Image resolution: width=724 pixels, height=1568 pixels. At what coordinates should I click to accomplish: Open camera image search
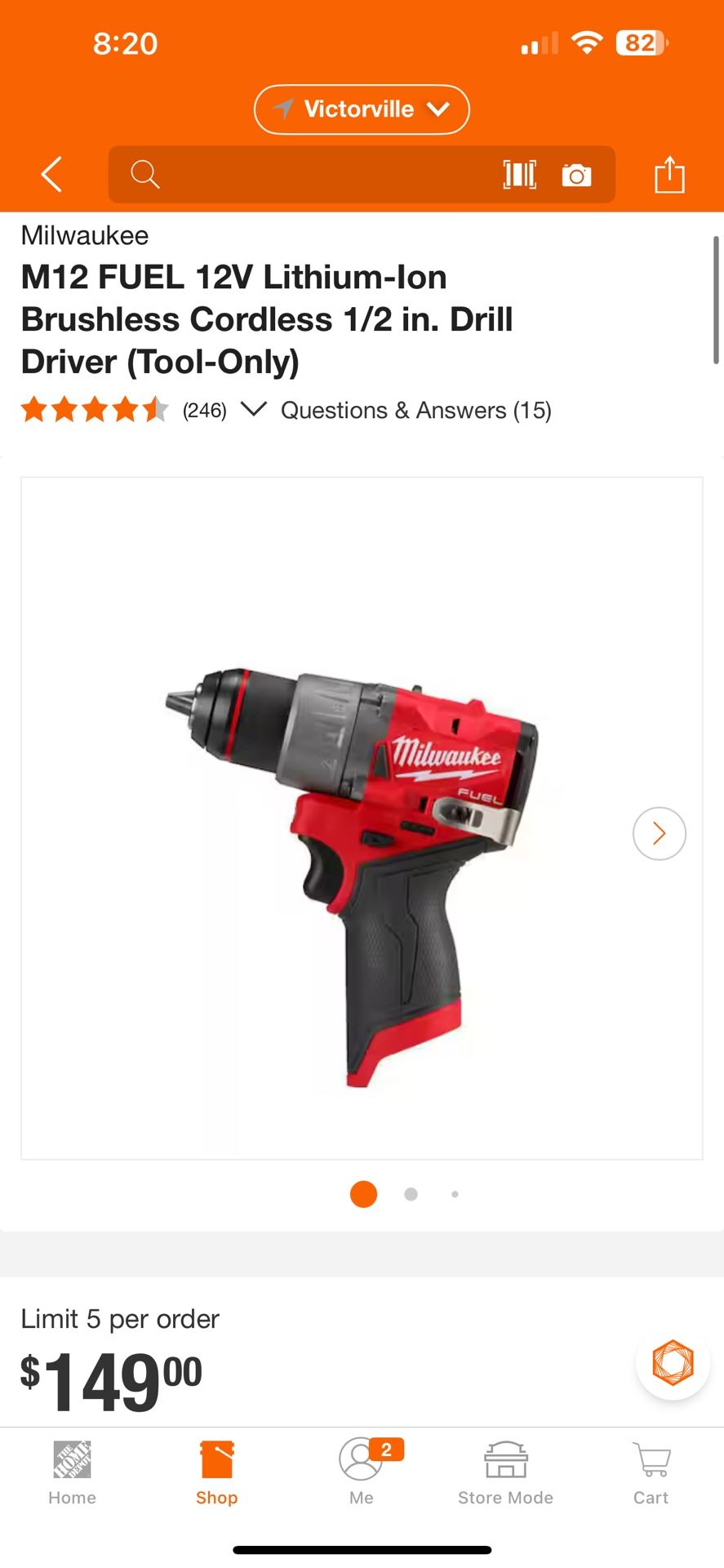(x=576, y=175)
